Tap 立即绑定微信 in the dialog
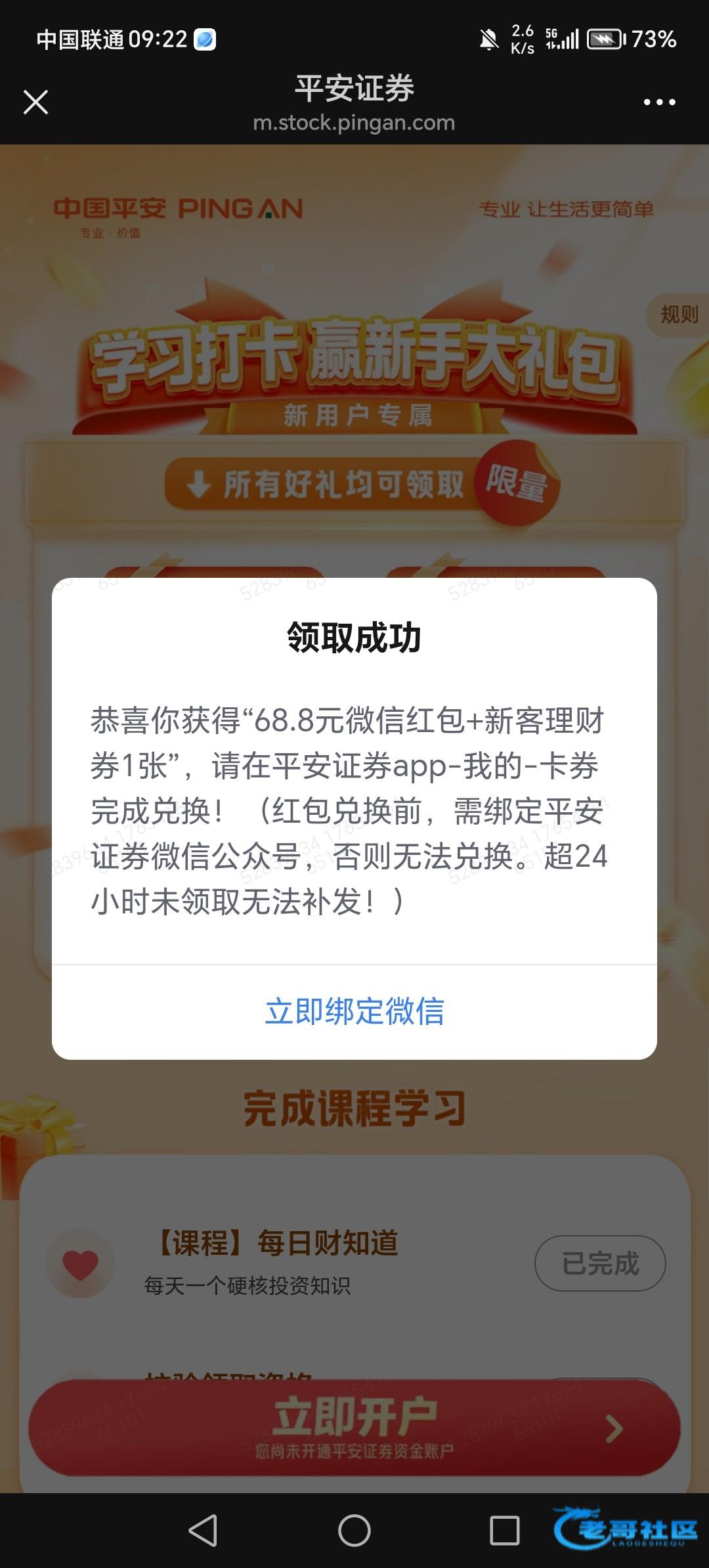 [x=354, y=1012]
